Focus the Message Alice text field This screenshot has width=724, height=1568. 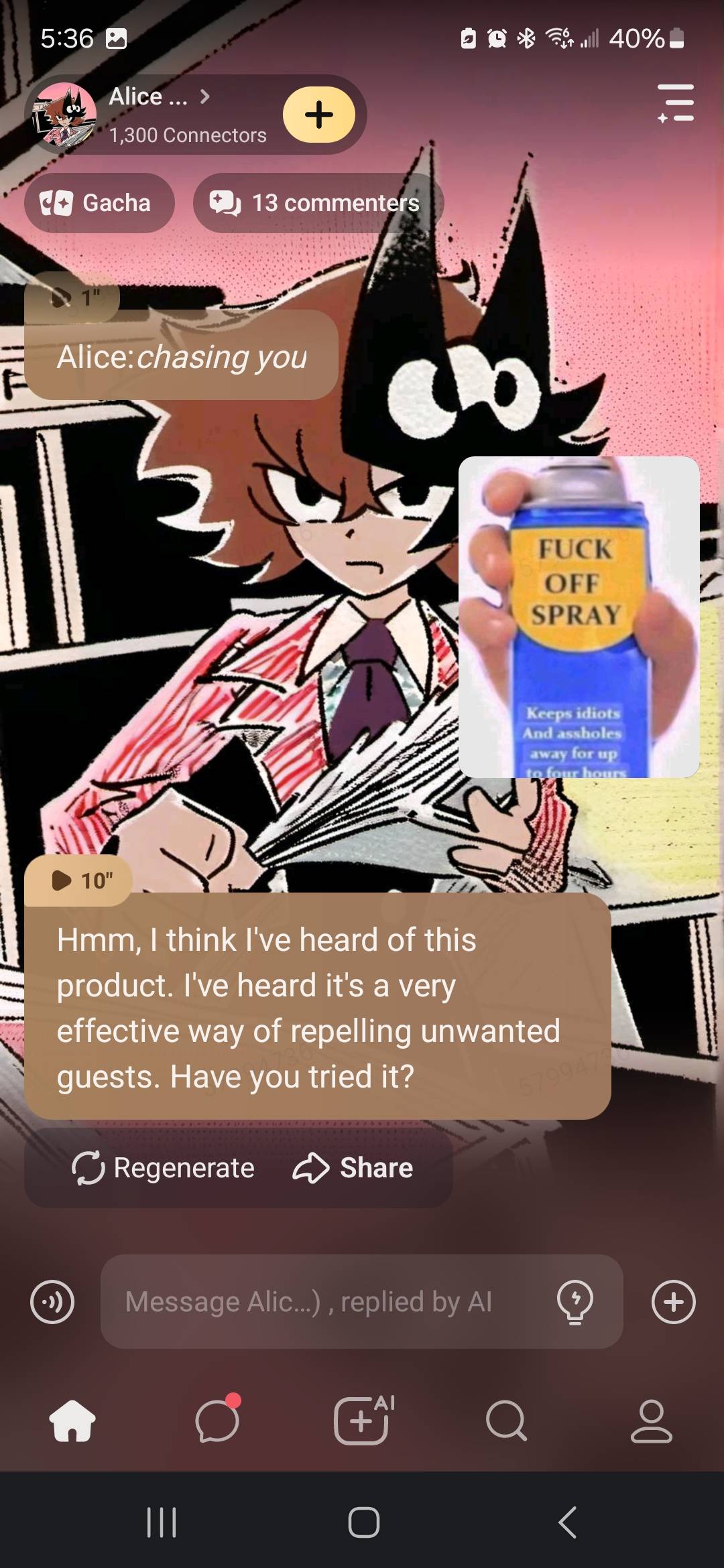point(322,1302)
